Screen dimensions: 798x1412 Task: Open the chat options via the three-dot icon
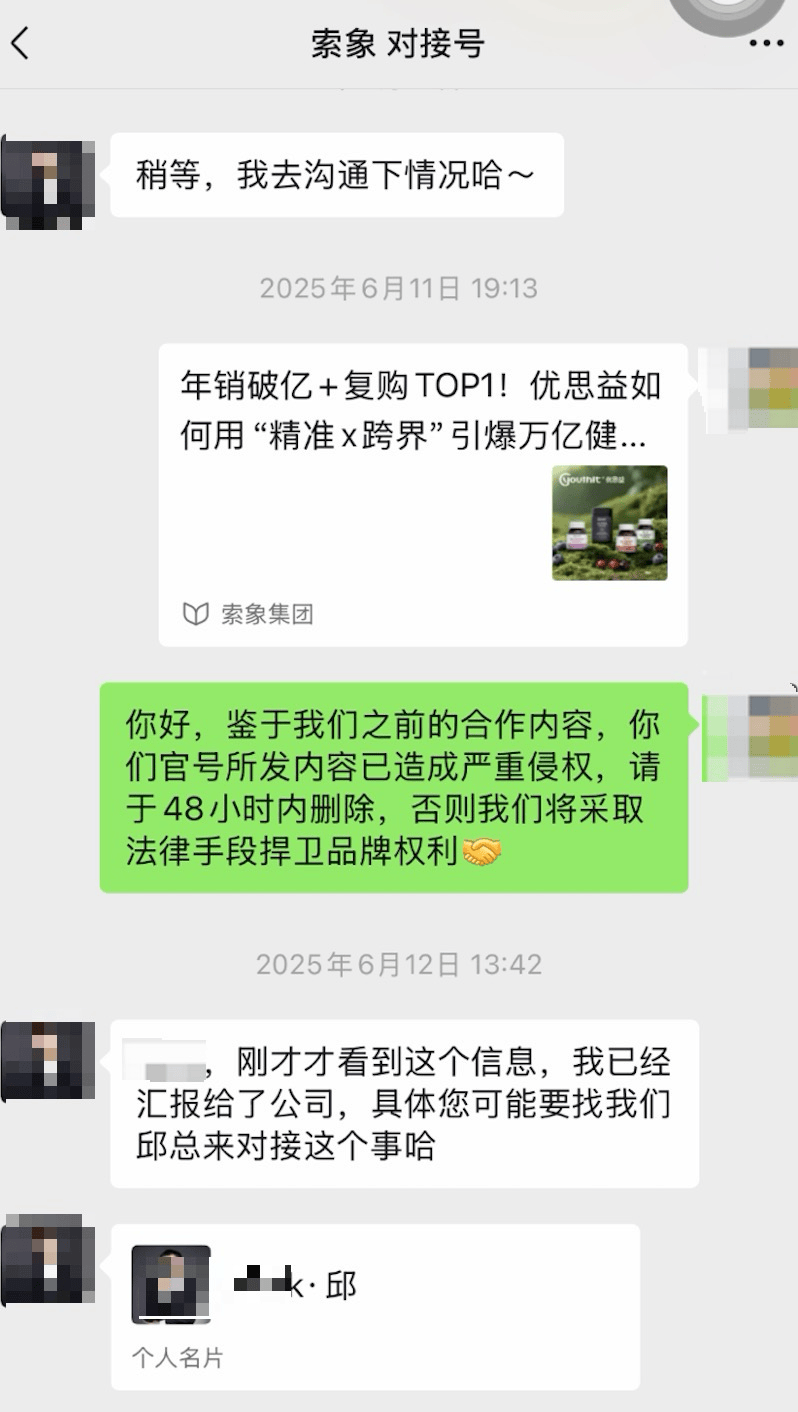765,44
